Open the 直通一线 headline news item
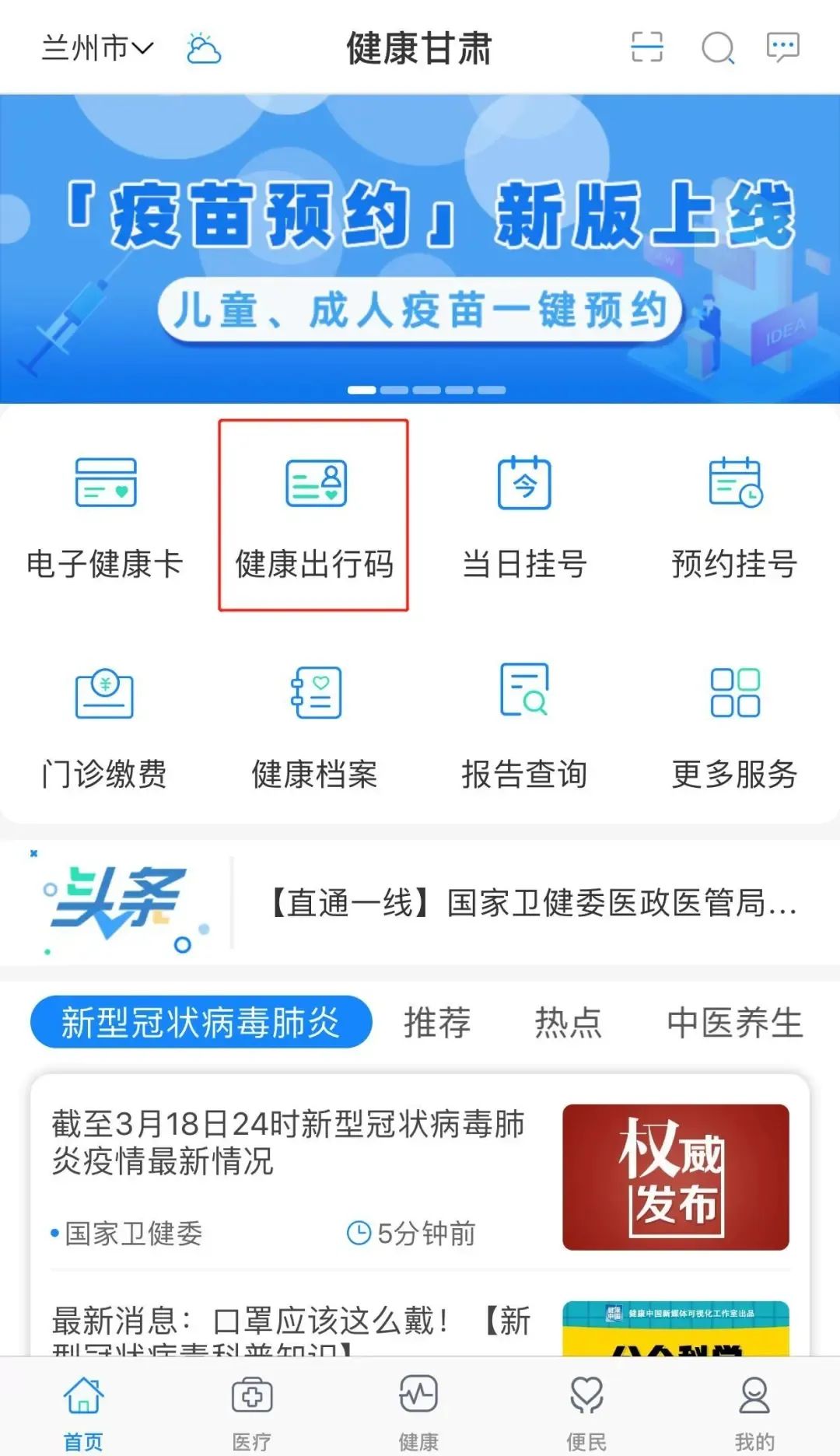The height and width of the screenshot is (1456, 840). [532, 903]
